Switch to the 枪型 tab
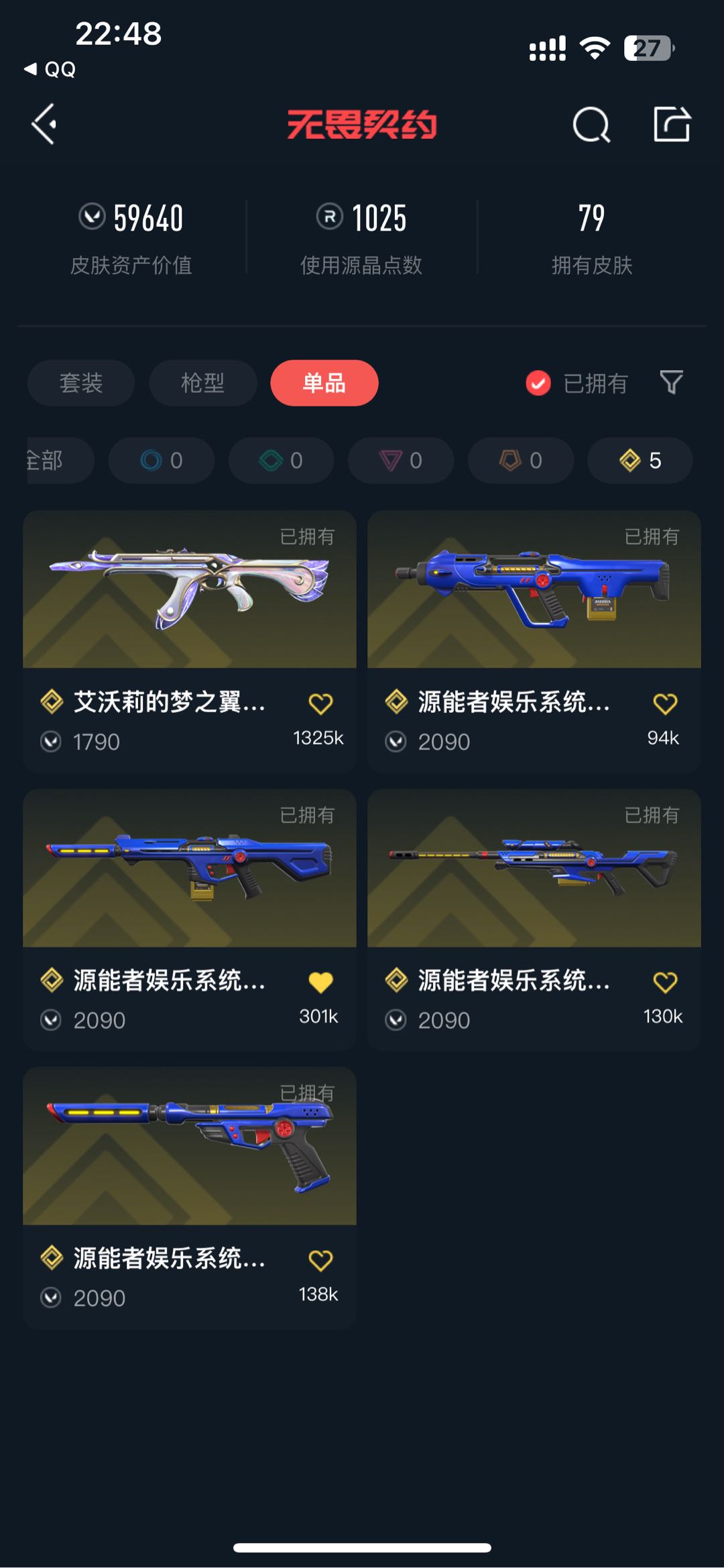Screen dimensions: 724x1568 202,383
